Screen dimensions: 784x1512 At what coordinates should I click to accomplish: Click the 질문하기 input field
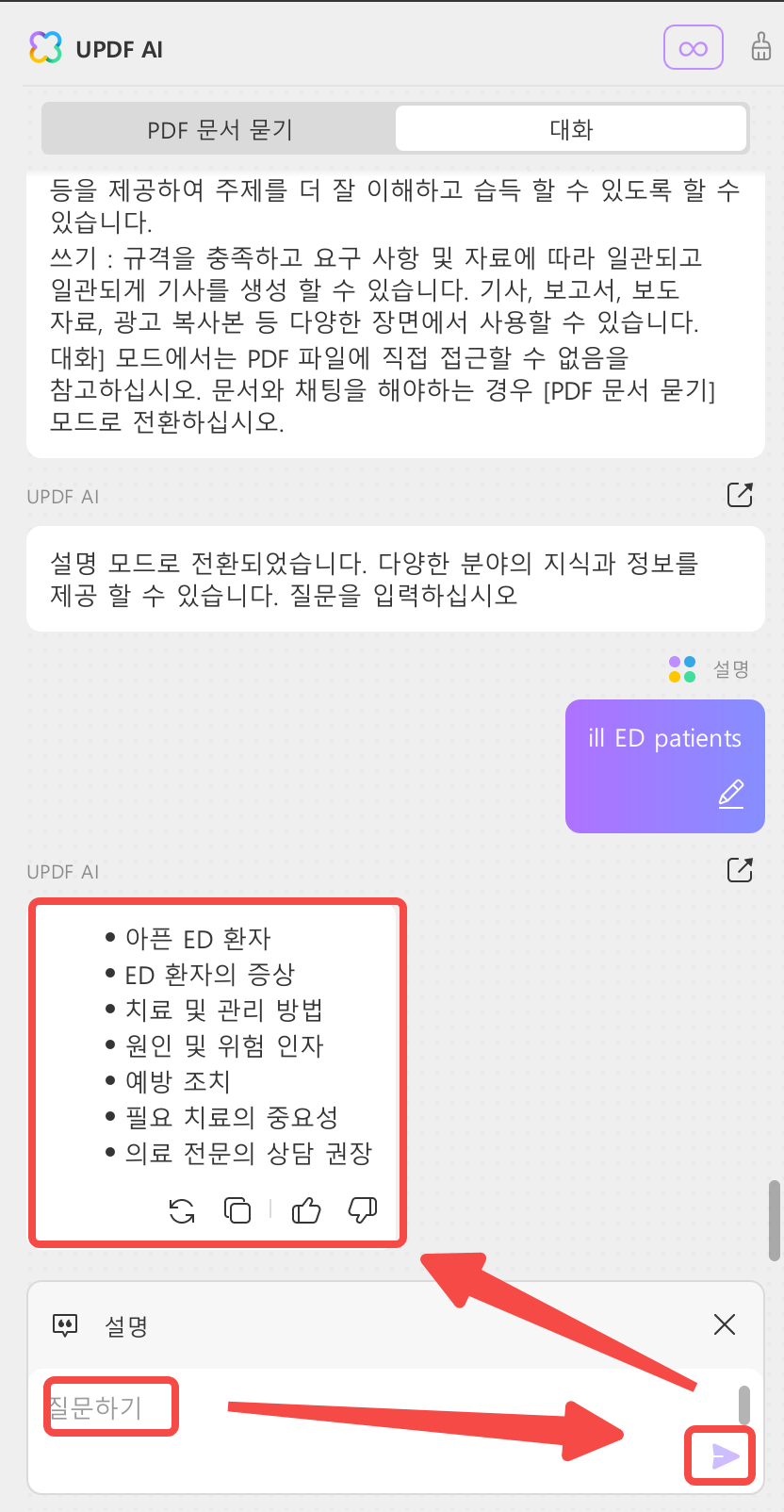110,1405
